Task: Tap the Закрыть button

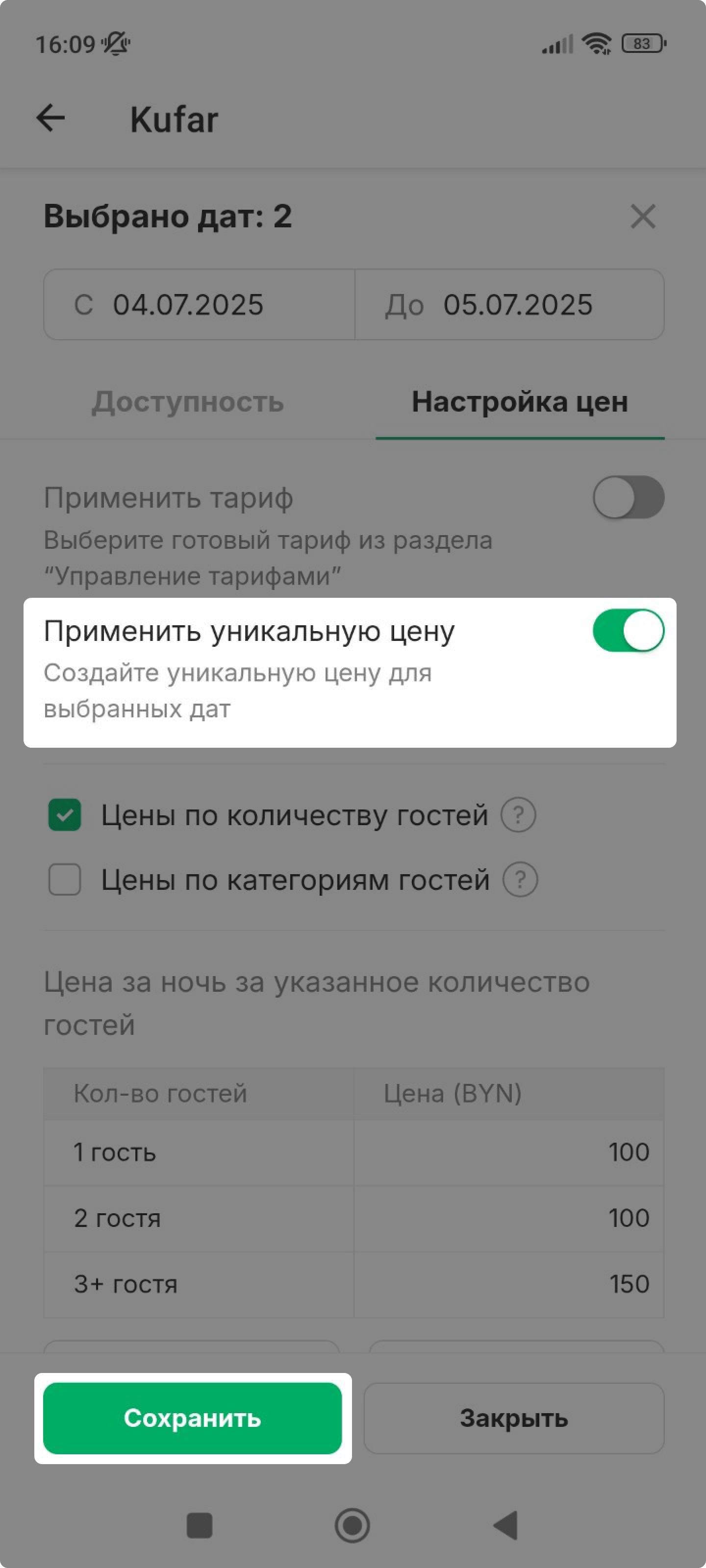Action: point(513,1418)
